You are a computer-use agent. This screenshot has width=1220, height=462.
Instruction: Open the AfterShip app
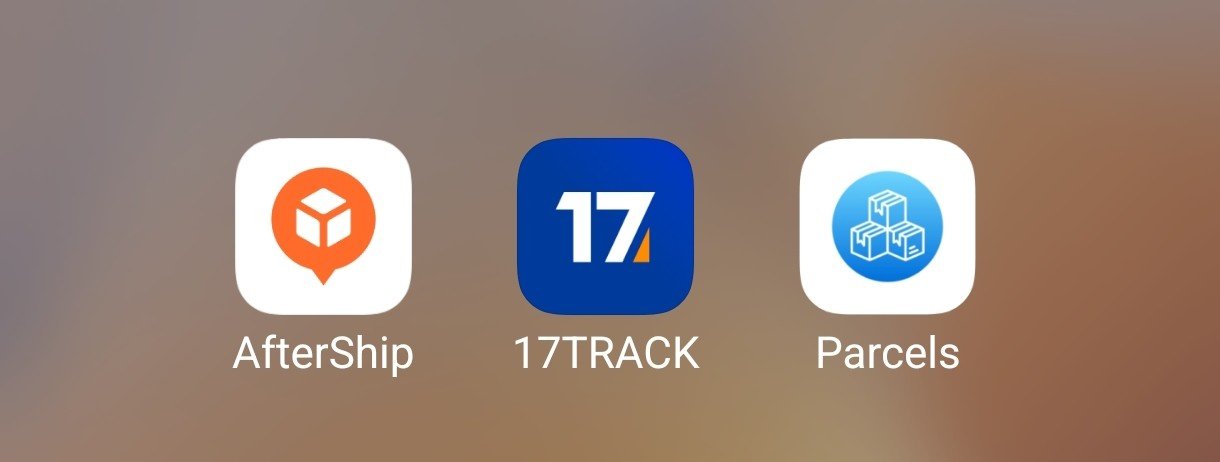(322, 226)
